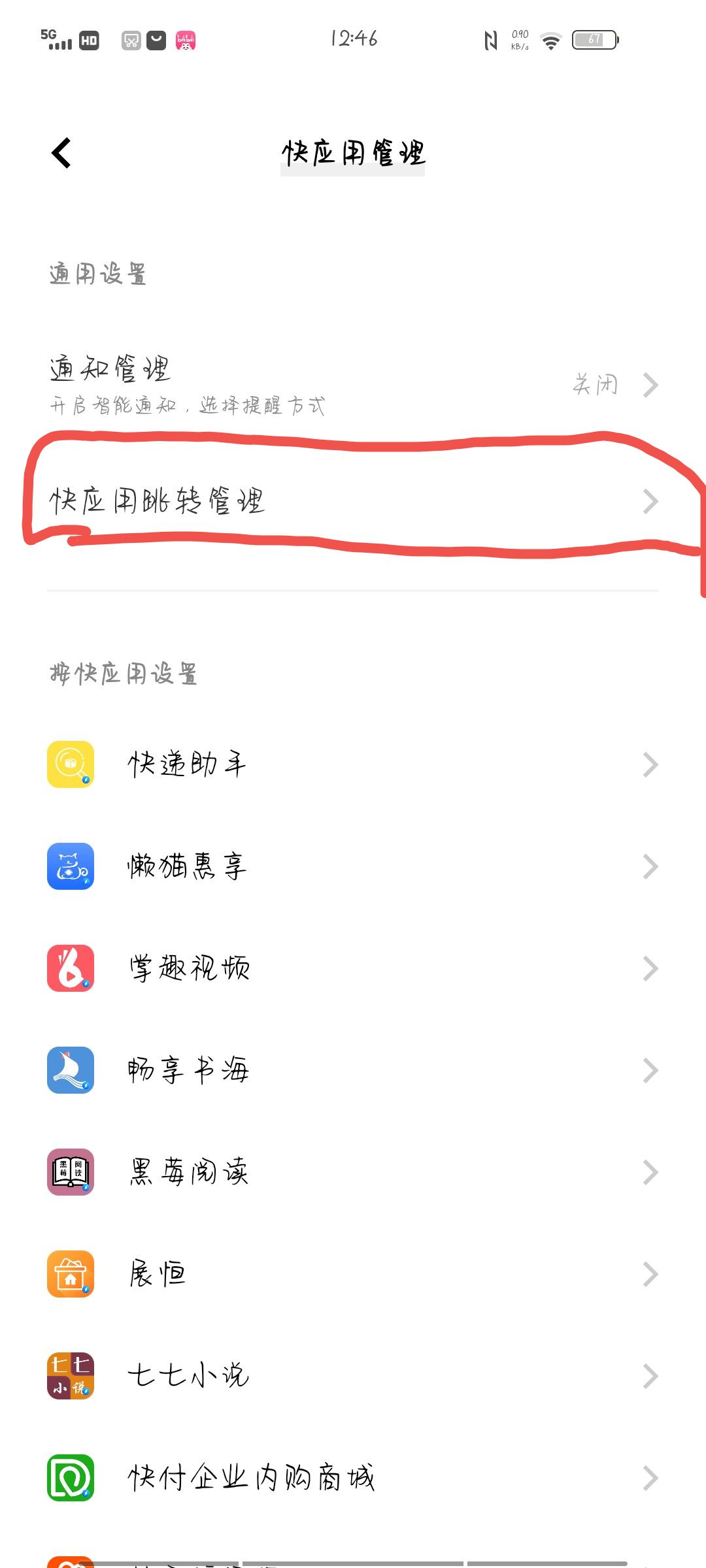Open 七七小说 settings
Viewport: 706px width, 1568px height.
pos(353,1376)
